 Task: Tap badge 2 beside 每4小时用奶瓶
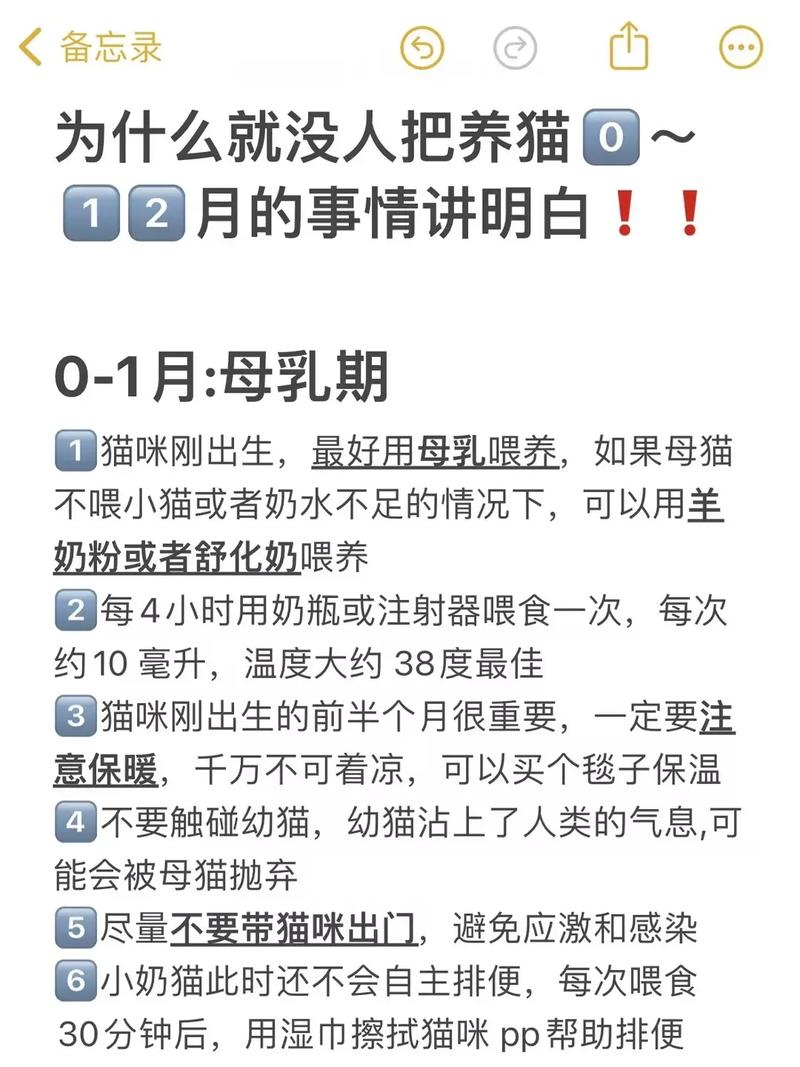[74, 612]
